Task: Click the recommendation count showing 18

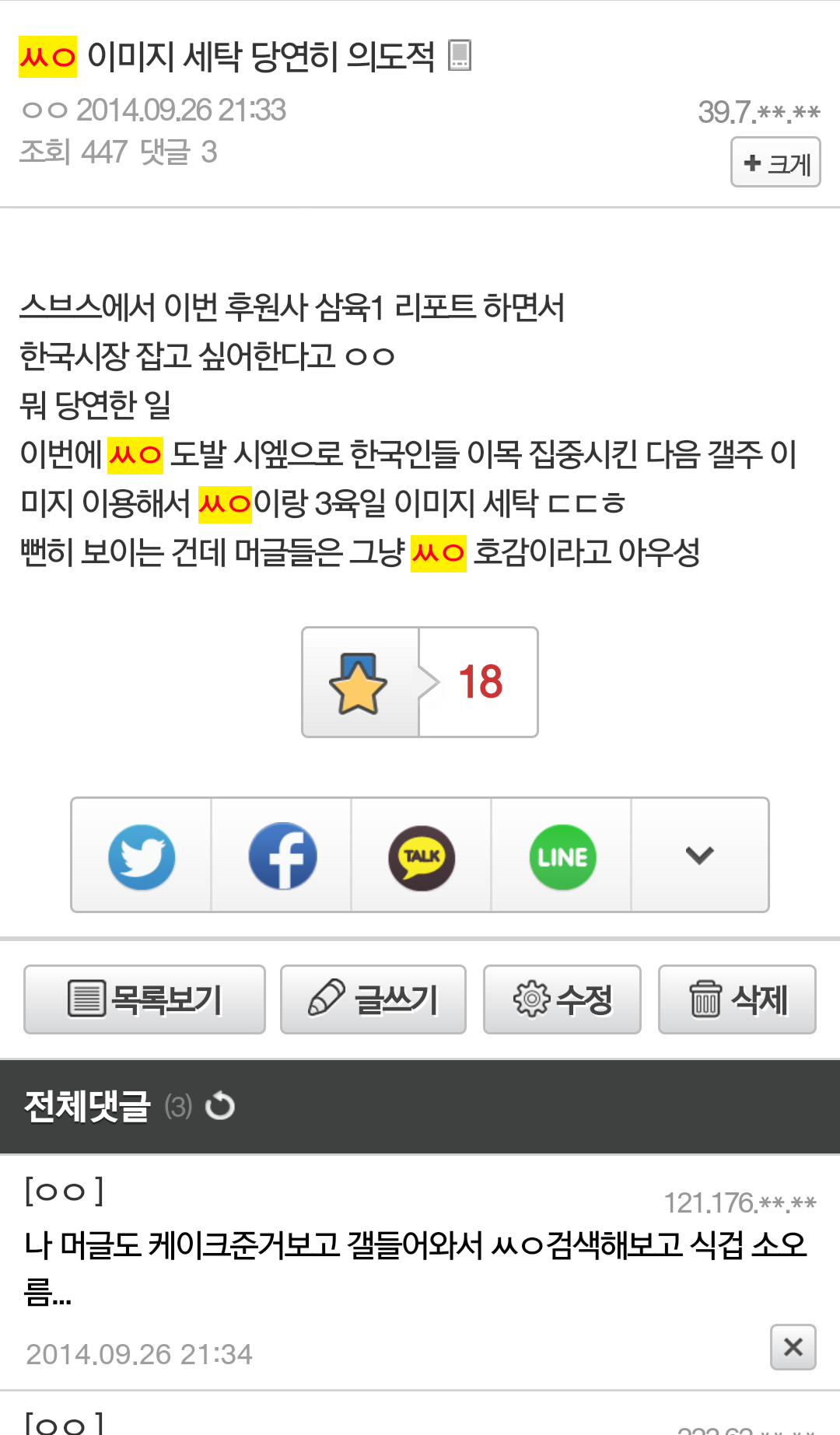Action: (x=480, y=683)
